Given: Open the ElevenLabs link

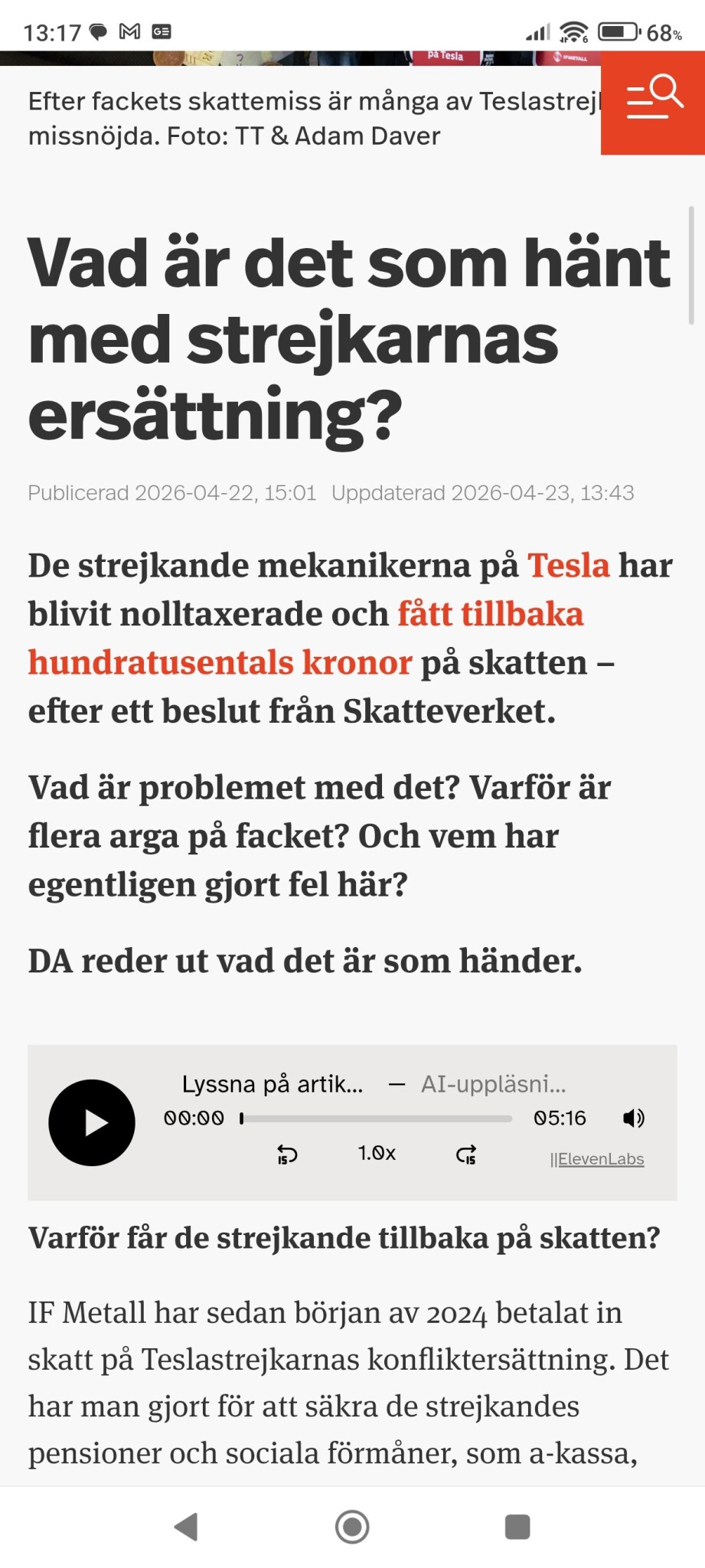Looking at the screenshot, I should (597, 1159).
